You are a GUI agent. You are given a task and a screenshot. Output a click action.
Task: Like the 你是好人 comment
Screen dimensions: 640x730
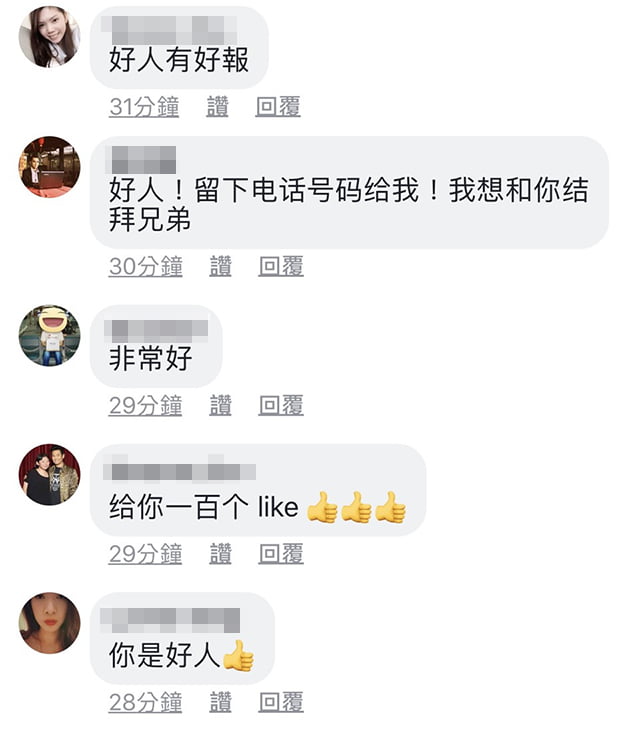click(221, 702)
